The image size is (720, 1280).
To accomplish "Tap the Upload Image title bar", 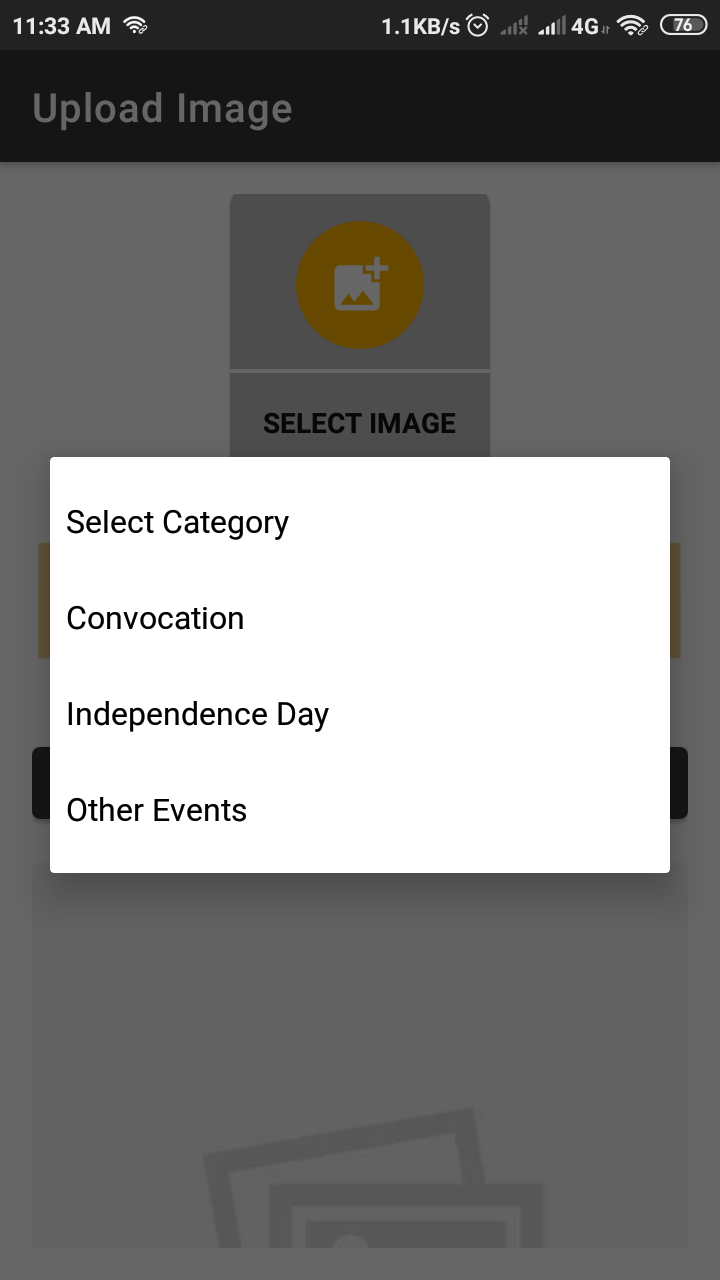I will [x=162, y=107].
